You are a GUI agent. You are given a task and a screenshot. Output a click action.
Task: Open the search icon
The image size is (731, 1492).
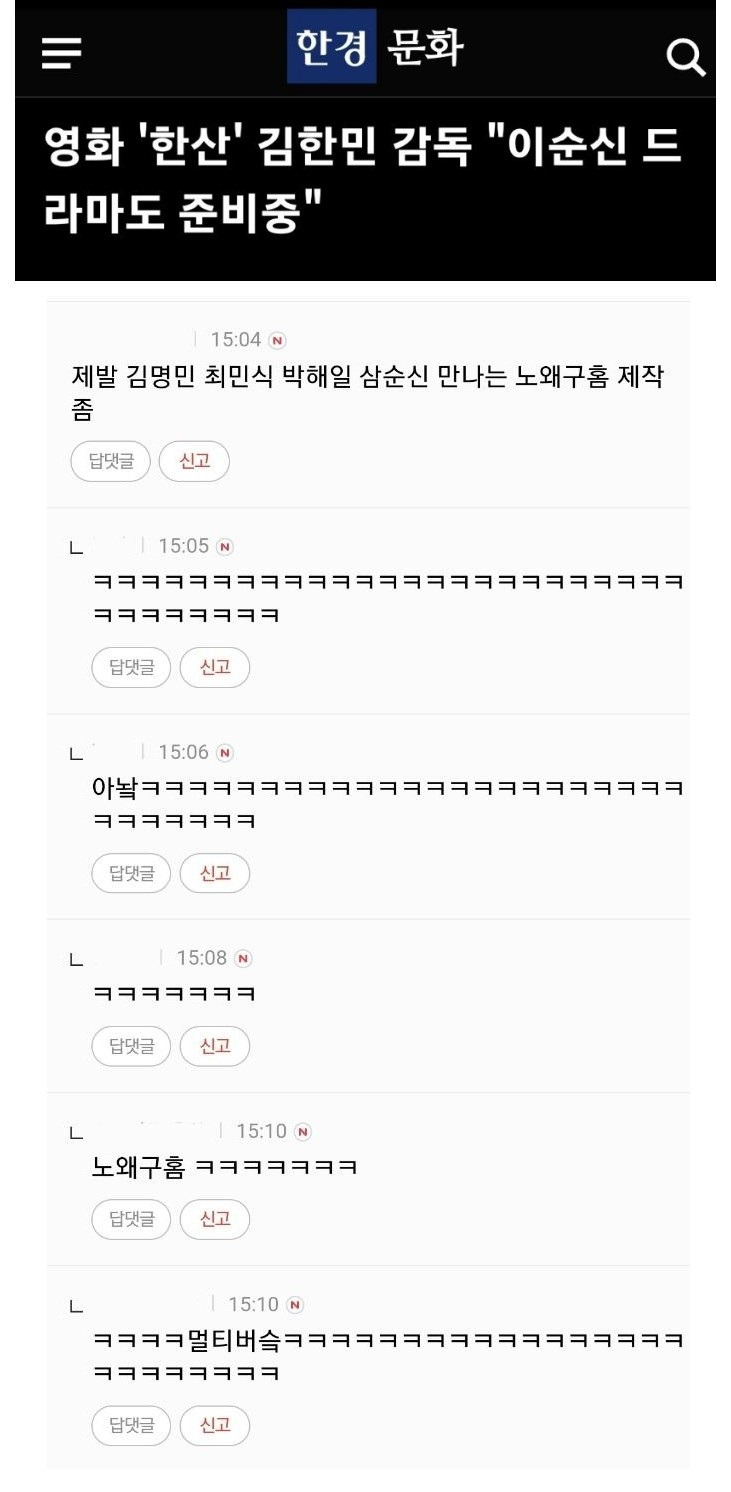point(686,56)
